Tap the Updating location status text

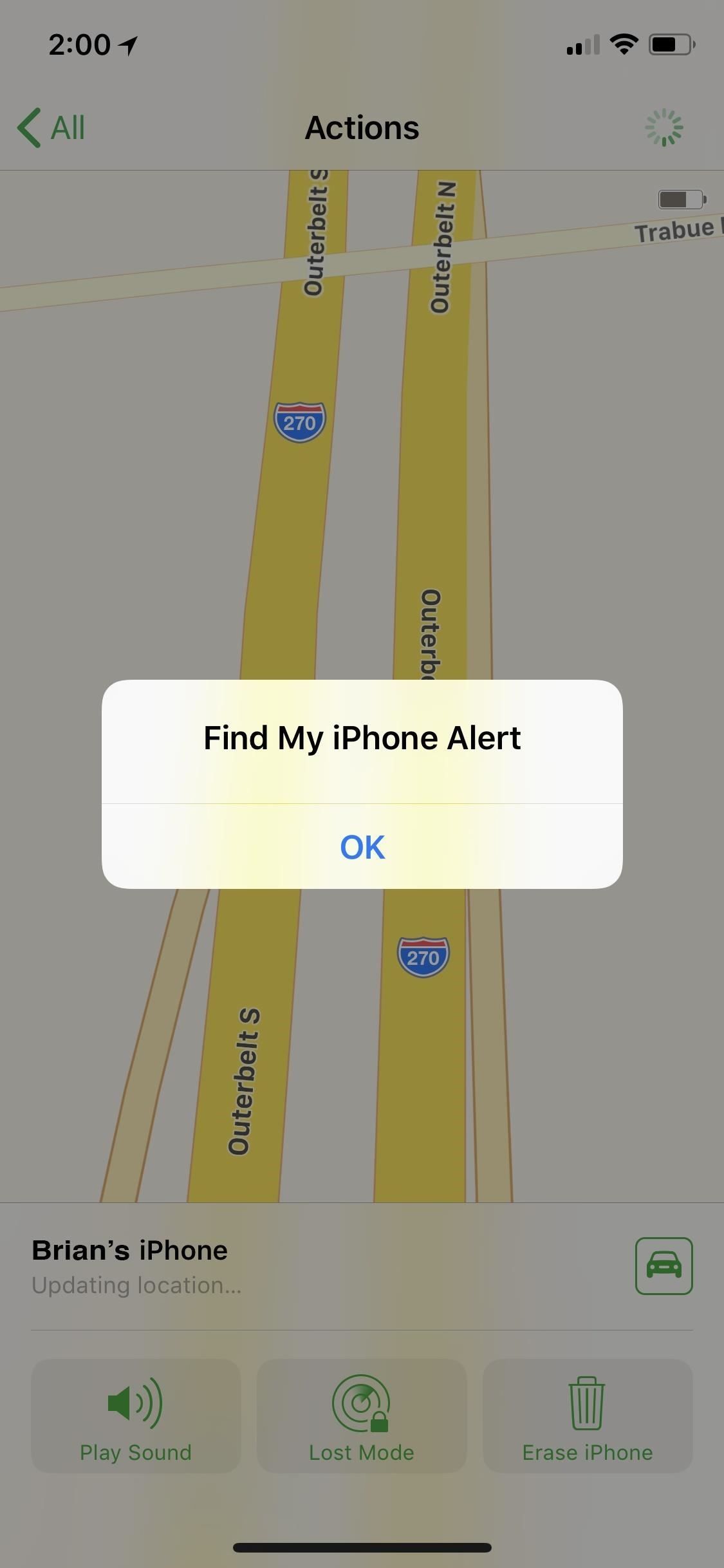coord(135,1285)
